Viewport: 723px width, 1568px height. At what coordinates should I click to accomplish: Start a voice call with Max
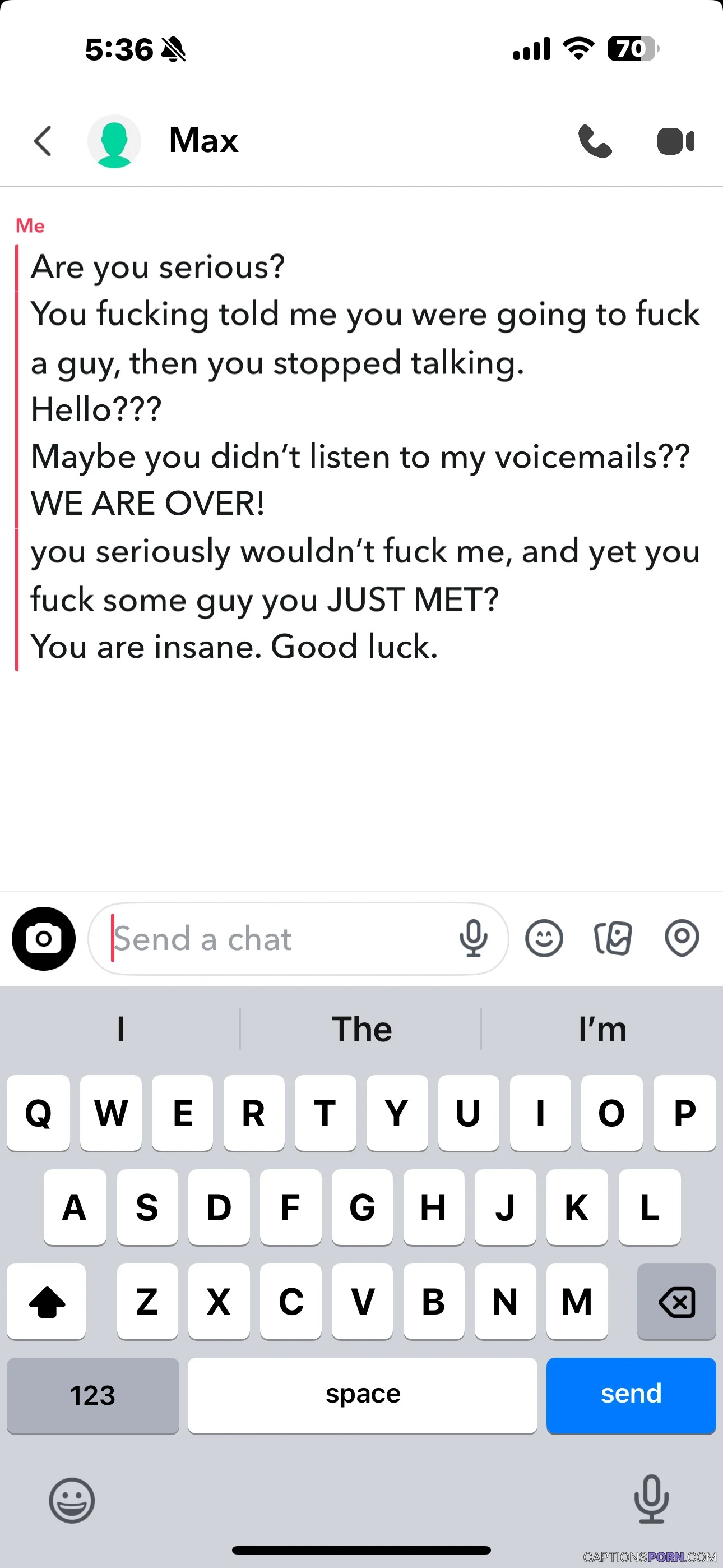[595, 141]
